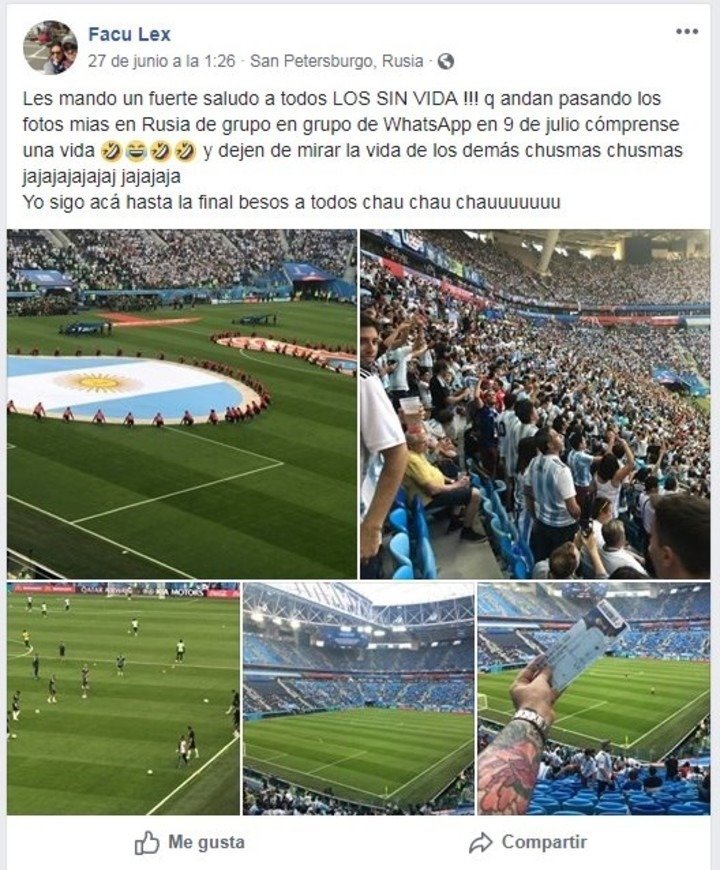Open Facu Lex's profile picture
The width and height of the screenshot is (720, 870).
(50, 47)
